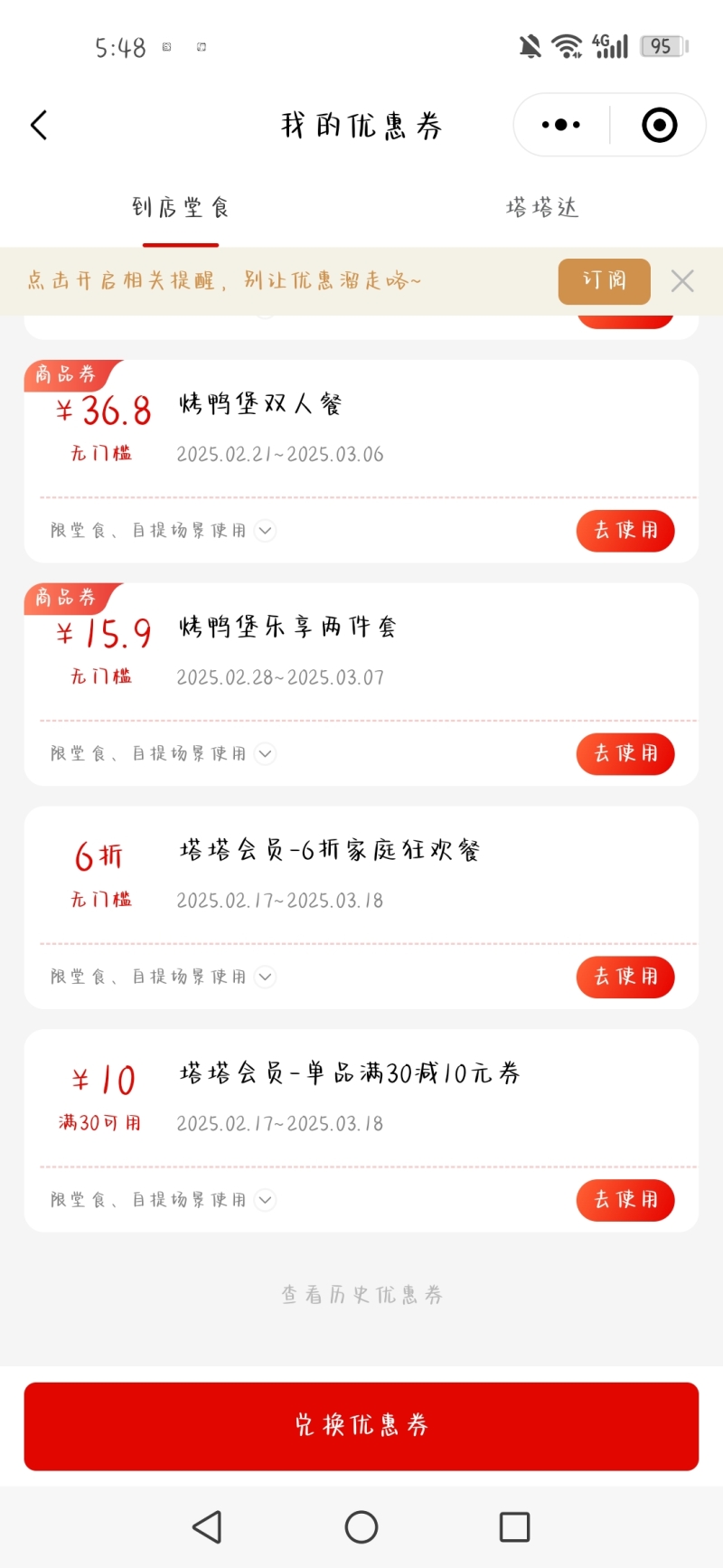Switch to the 塔塔达 tab
The height and width of the screenshot is (1568, 723).
pos(542,208)
